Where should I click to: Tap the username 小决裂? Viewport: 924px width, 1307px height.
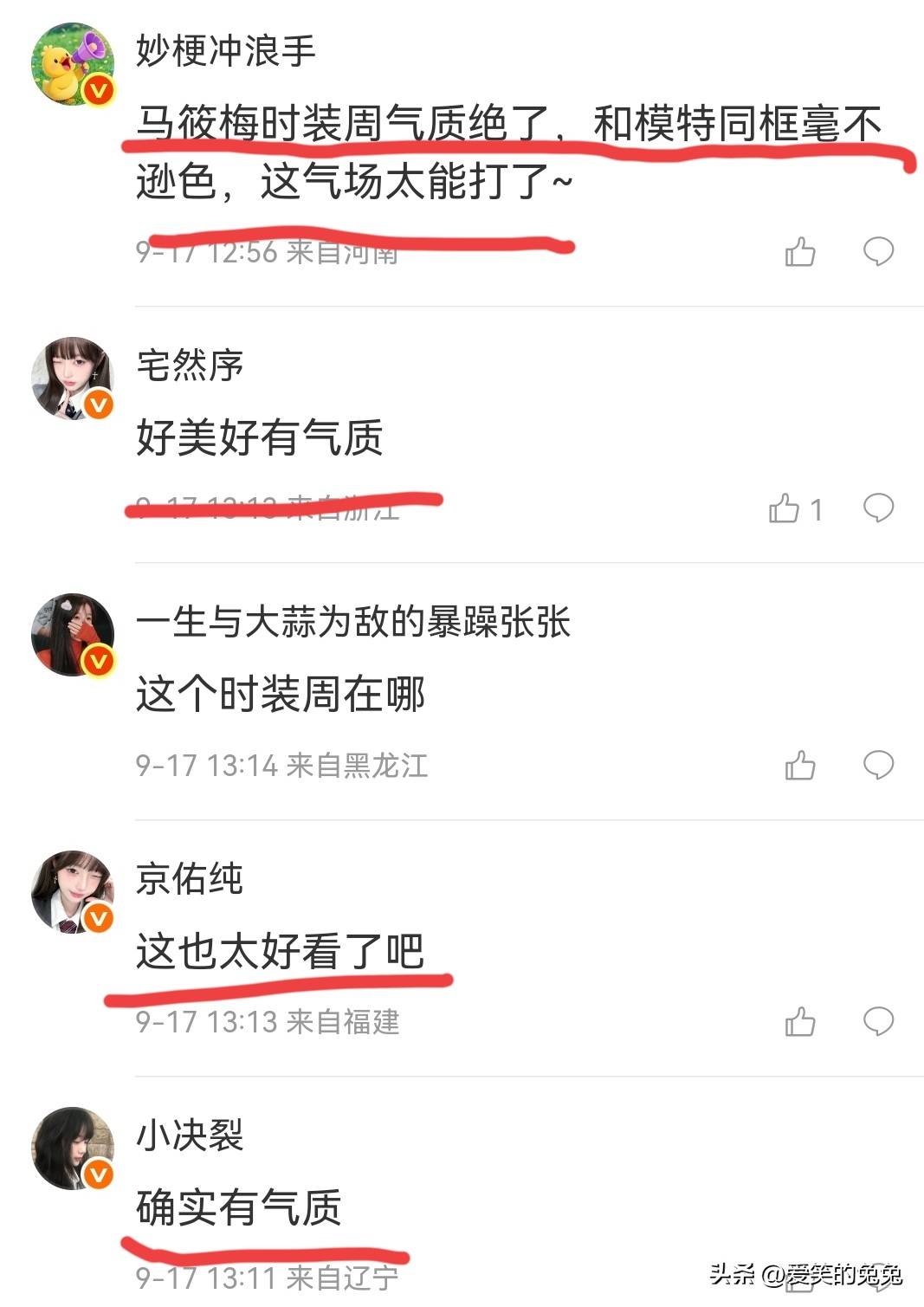pos(190,1135)
